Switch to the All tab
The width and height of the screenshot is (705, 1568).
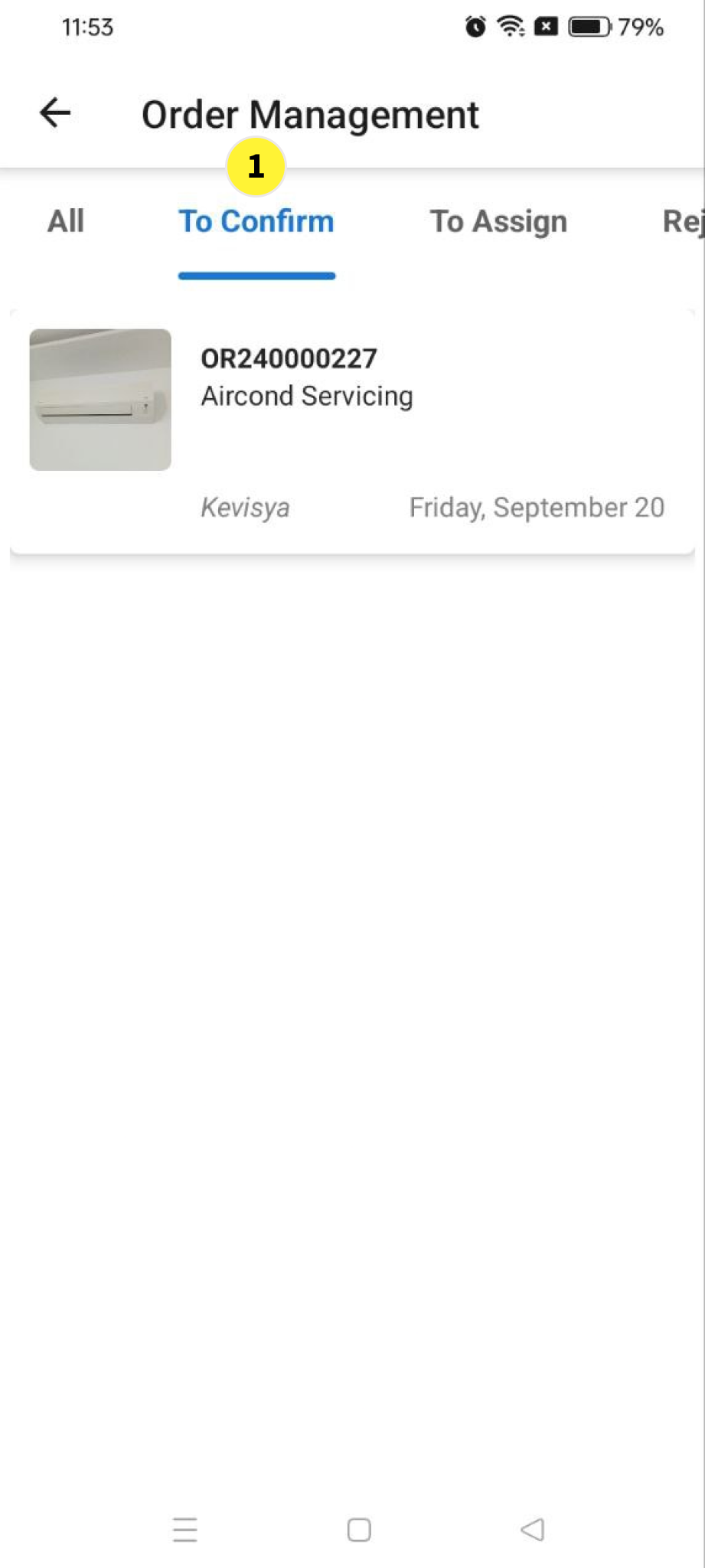(x=66, y=222)
